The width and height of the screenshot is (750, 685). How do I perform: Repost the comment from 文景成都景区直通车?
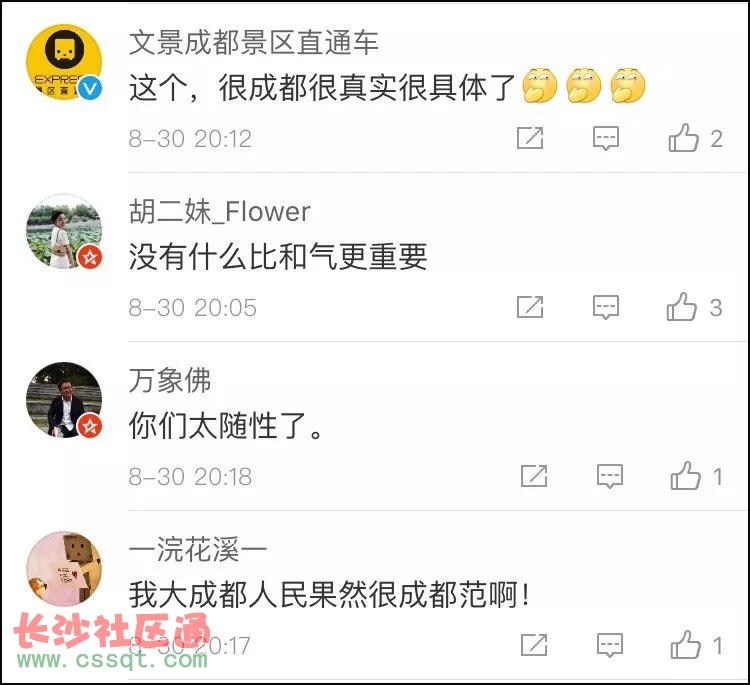pos(530,138)
